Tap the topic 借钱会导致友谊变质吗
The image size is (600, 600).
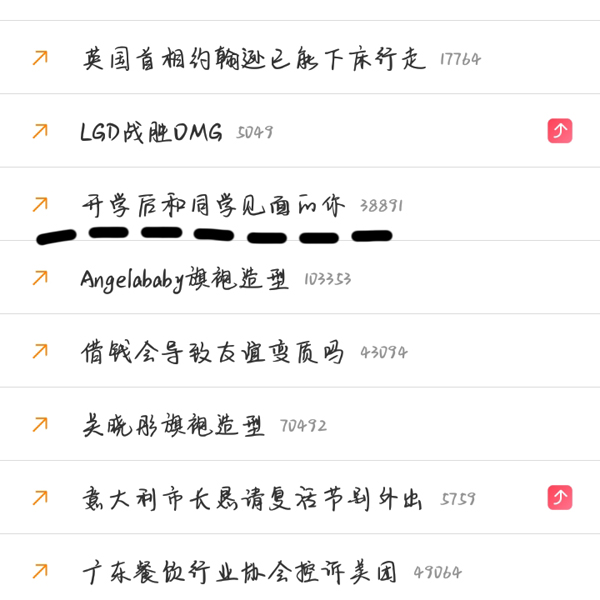pyautogui.click(x=212, y=352)
